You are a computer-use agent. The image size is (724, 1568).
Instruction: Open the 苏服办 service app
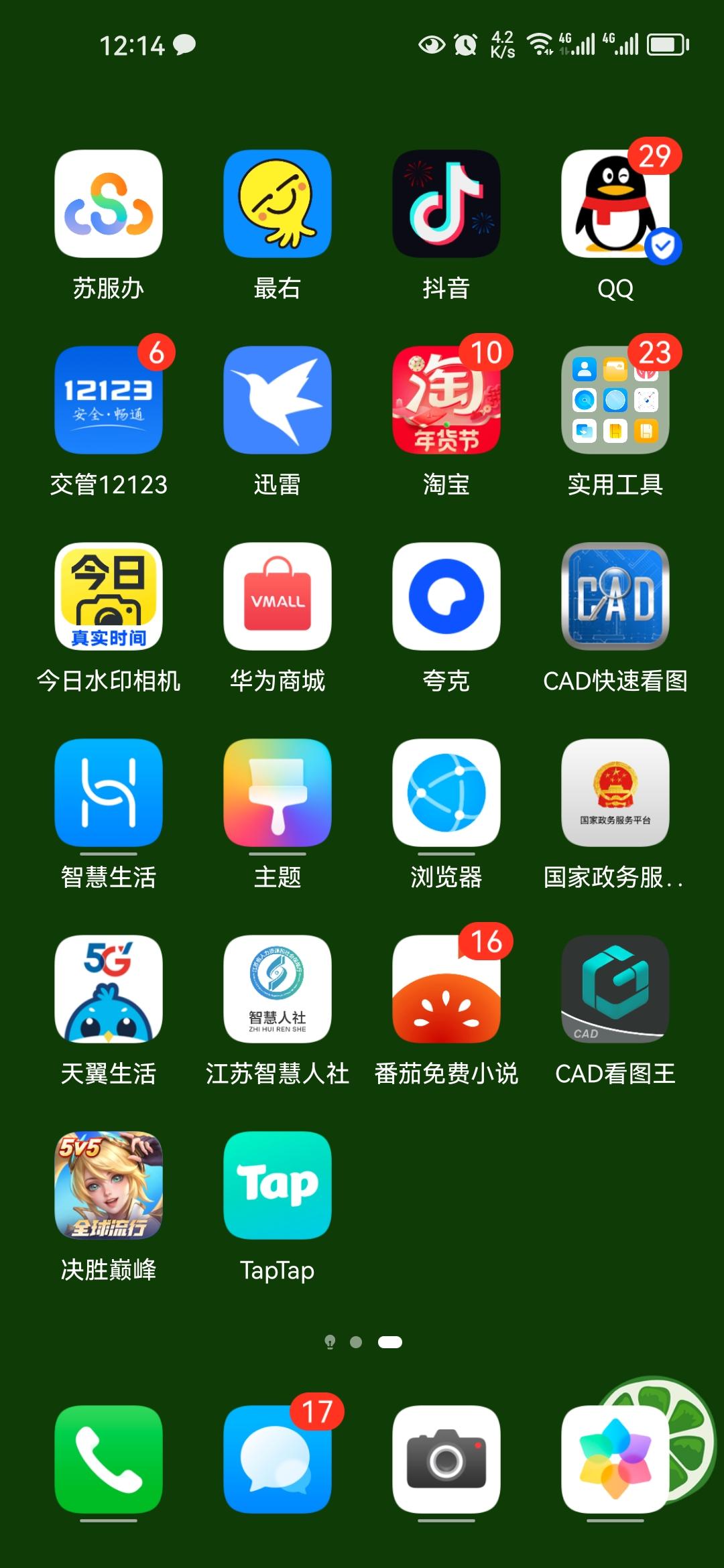[109, 204]
